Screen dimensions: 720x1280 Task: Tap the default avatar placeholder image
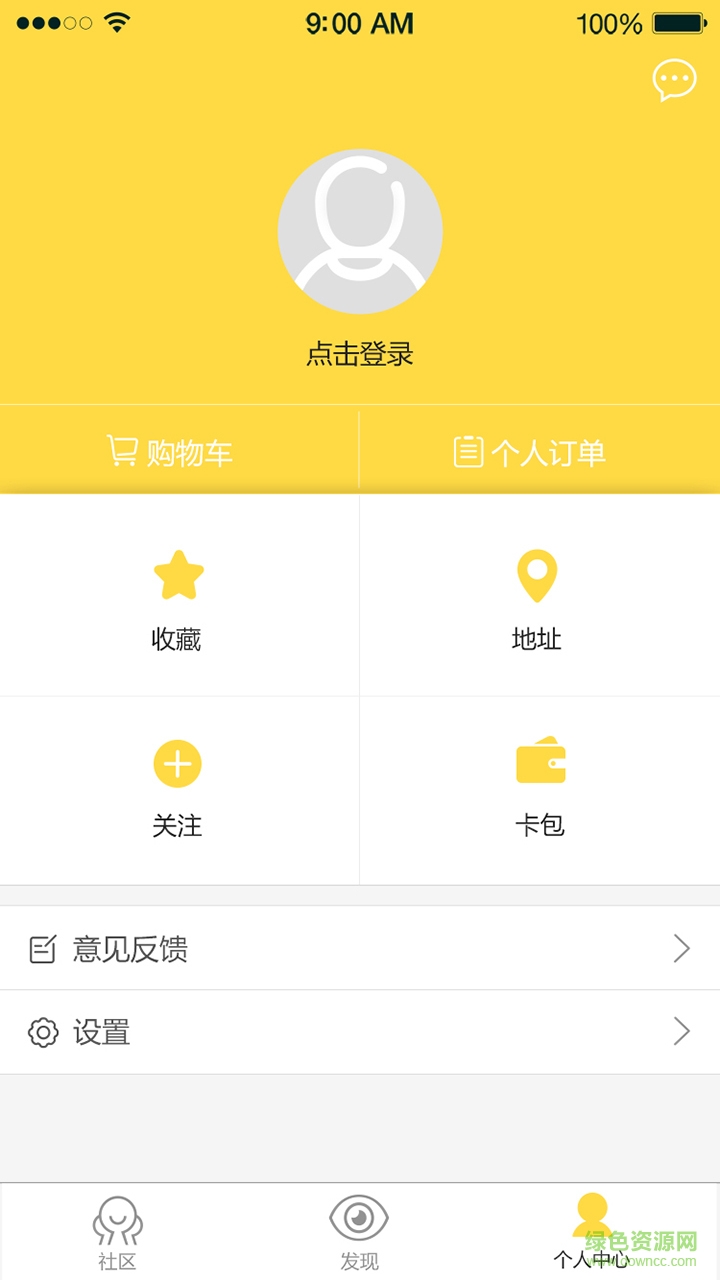pyautogui.click(x=360, y=230)
